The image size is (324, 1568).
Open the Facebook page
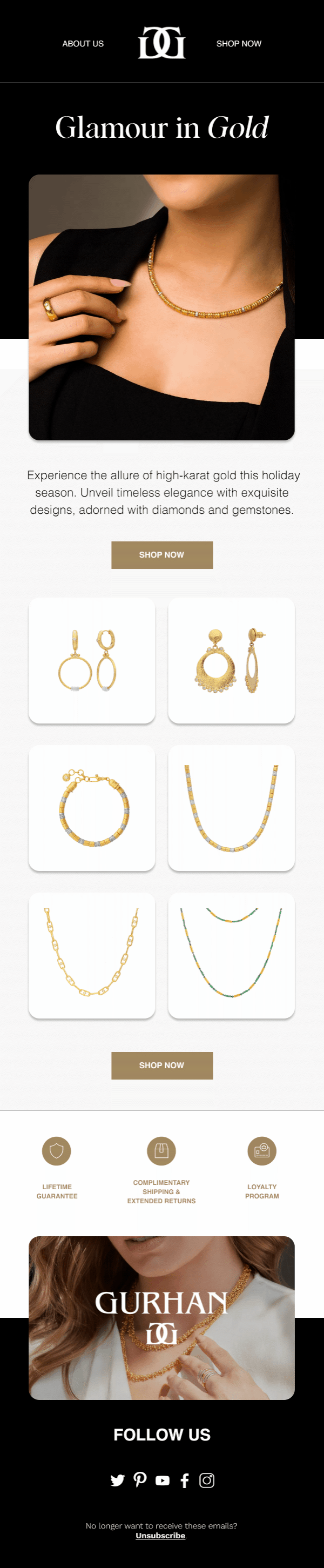(x=185, y=1480)
